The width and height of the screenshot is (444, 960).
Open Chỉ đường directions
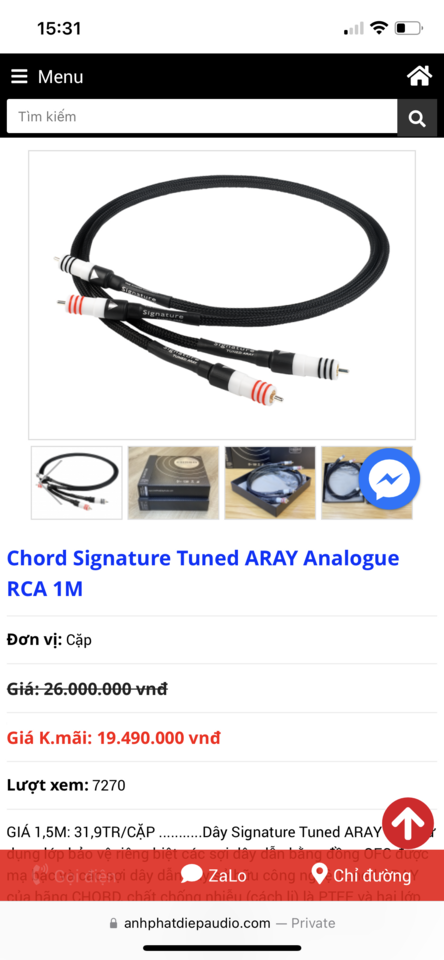(x=361, y=874)
